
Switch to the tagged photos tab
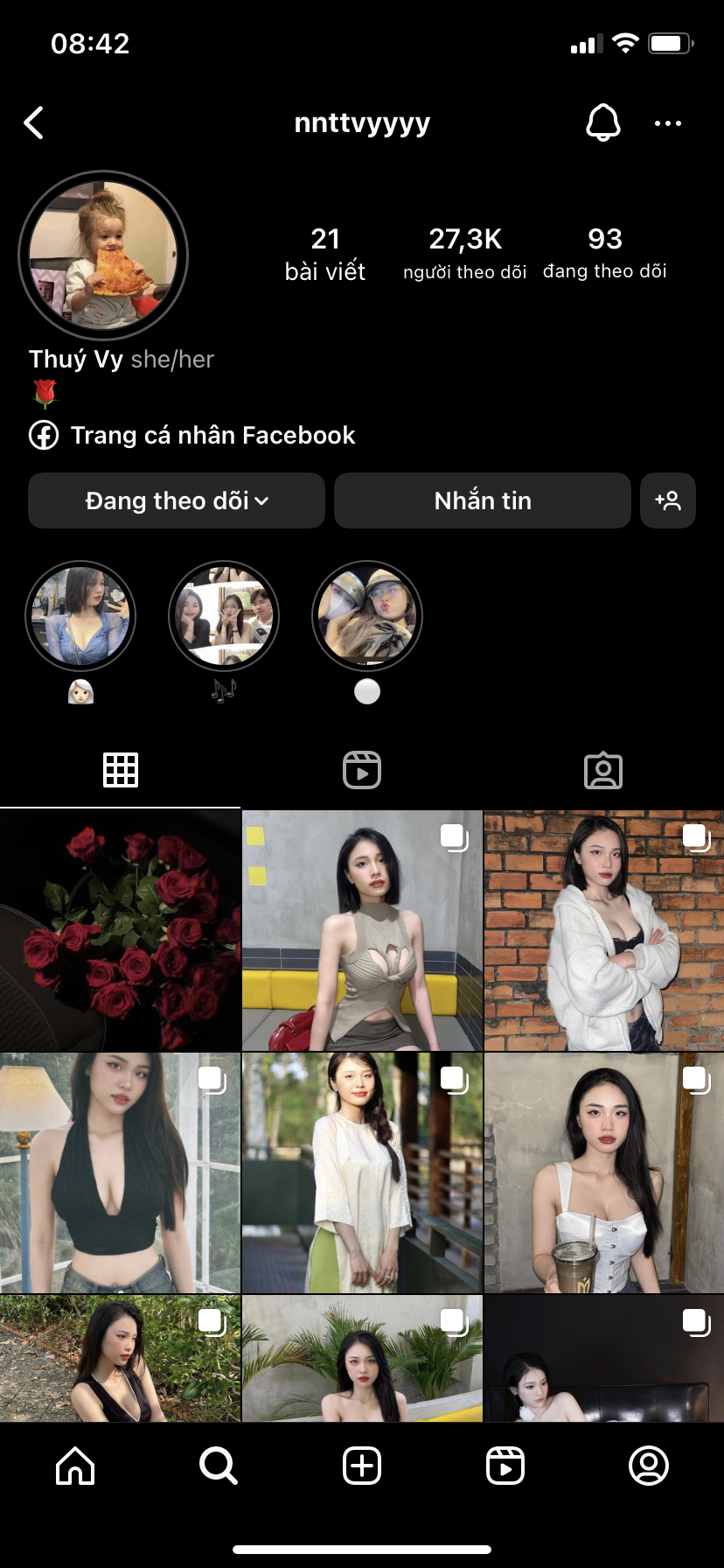pyautogui.click(x=602, y=770)
